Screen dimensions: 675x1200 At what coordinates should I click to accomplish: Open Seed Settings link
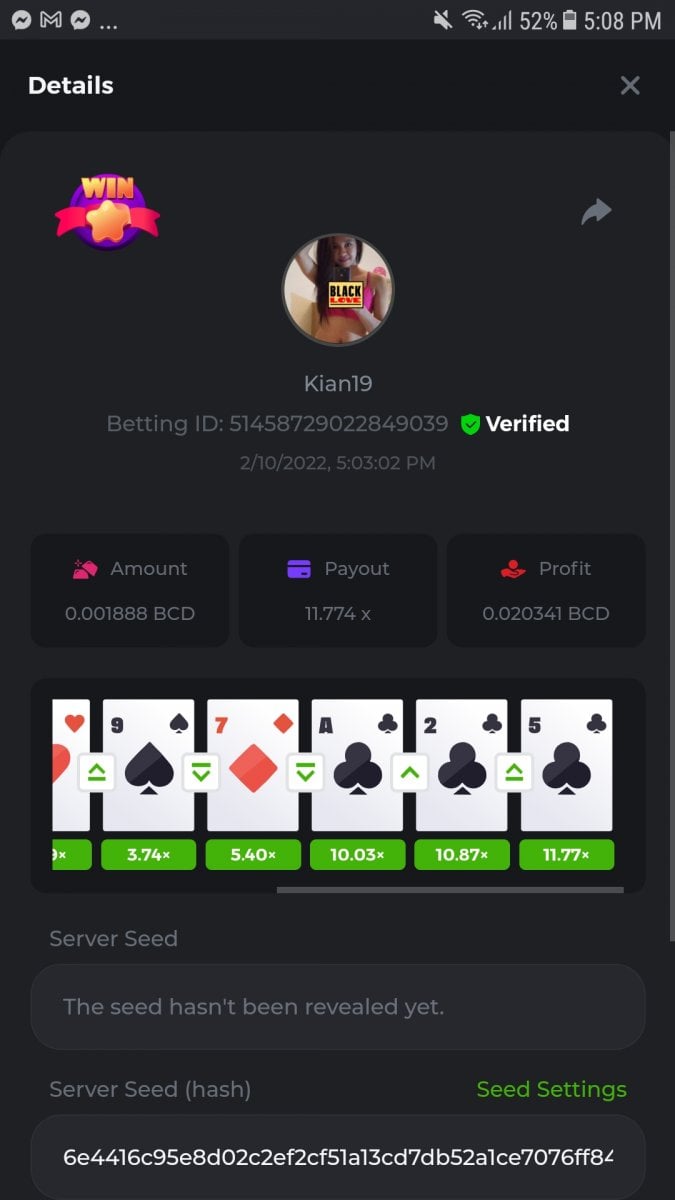551,1089
